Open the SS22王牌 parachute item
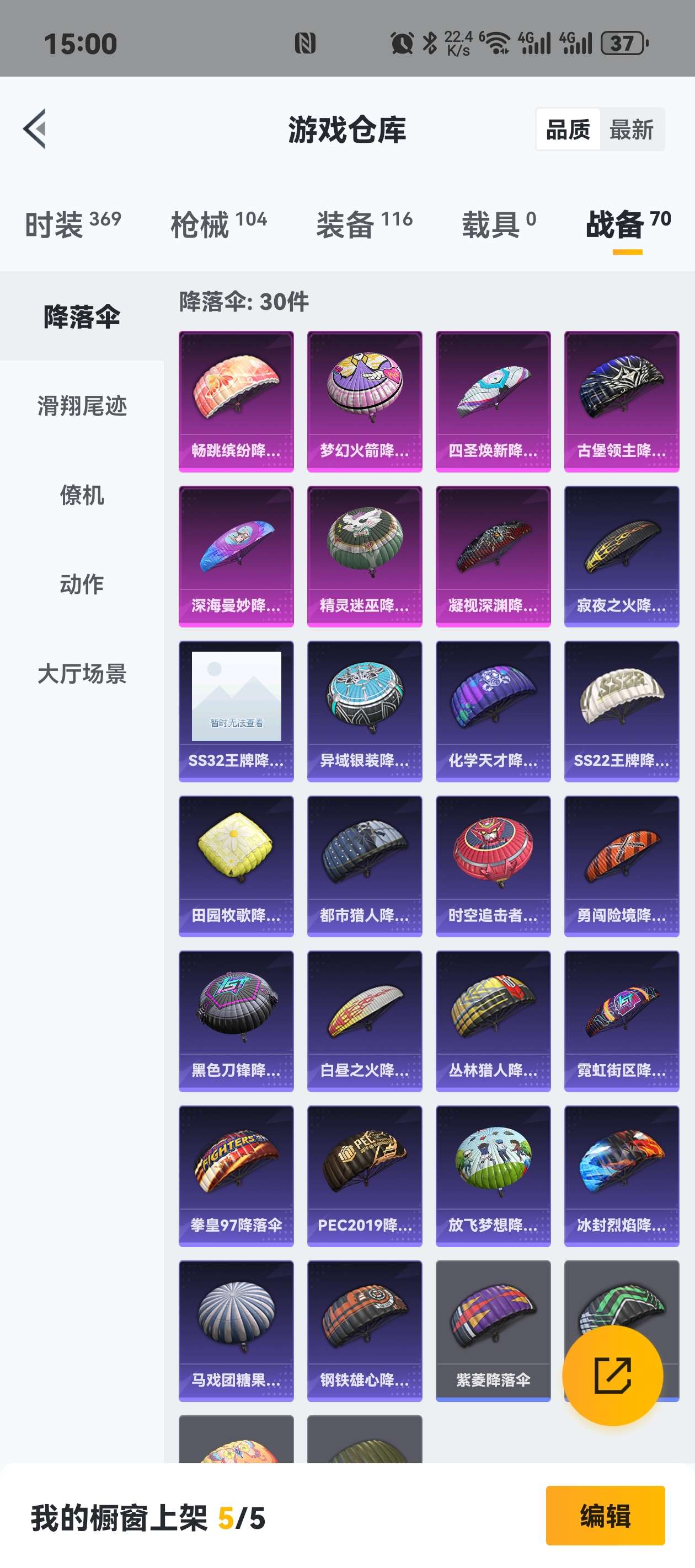The width and height of the screenshot is (695, 1568). tap(621, 711)
